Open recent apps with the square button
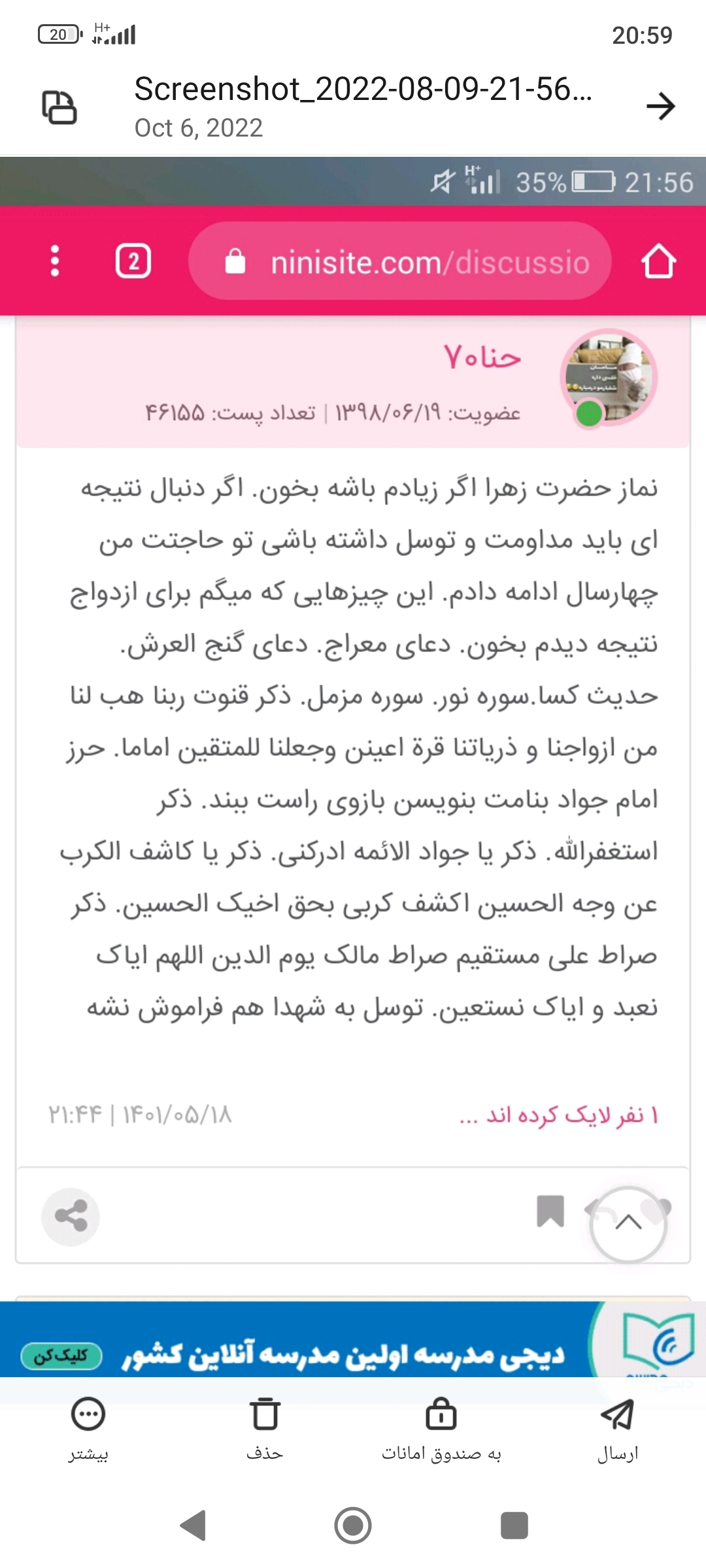The width and height of the screenshot is (706, 1568). [x=514, y=1526]
